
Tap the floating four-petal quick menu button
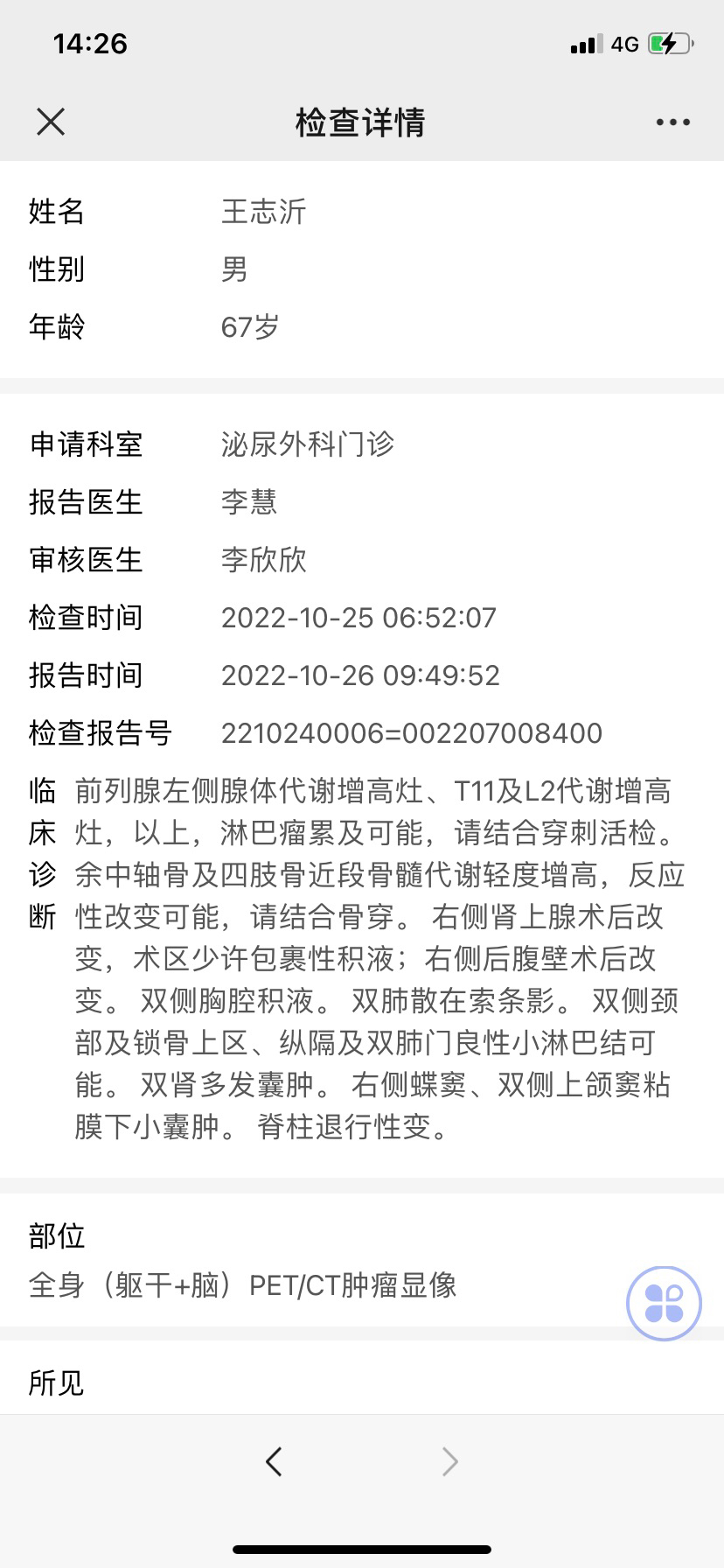point(664,1303)
